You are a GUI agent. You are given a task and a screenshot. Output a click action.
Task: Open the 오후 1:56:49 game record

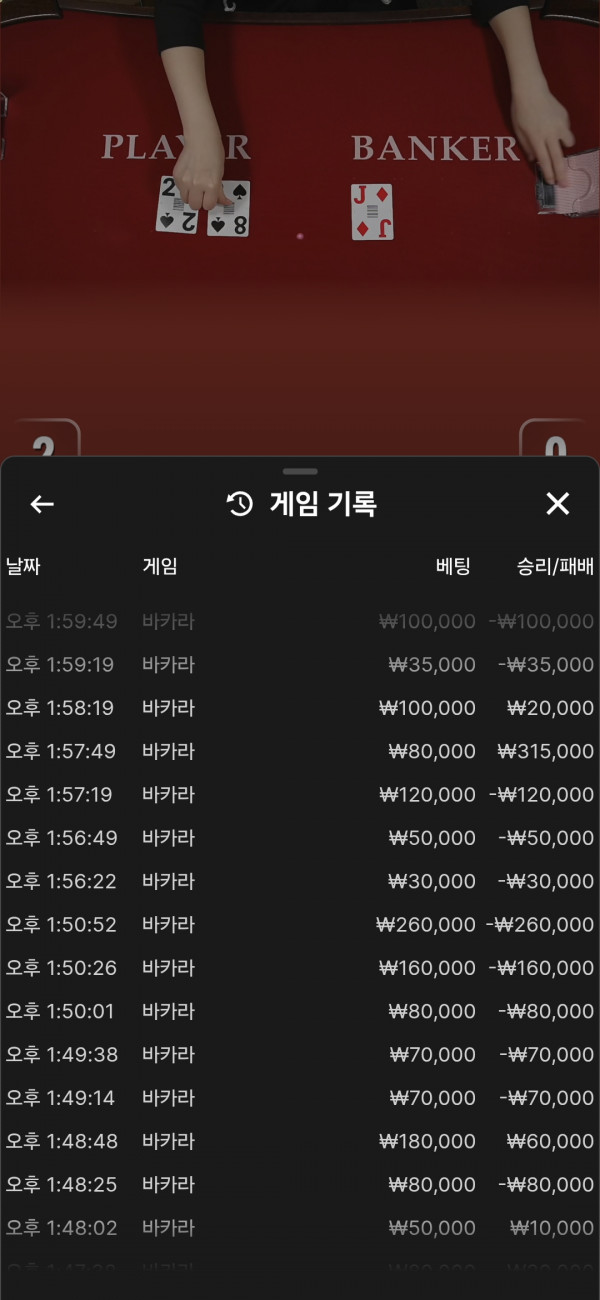(300, 838)
